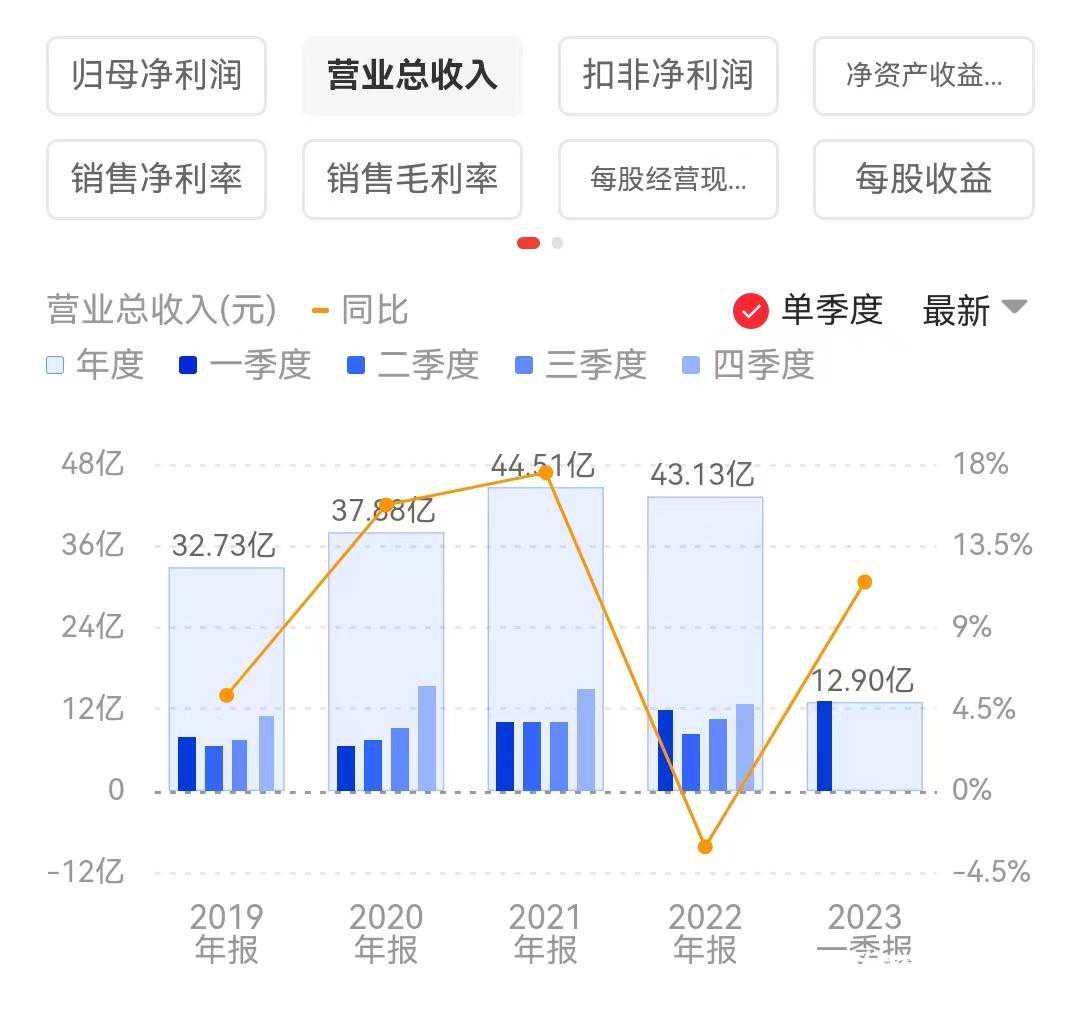
Task: Select the 归母净利润 metric chip
Action: [156, 76]
